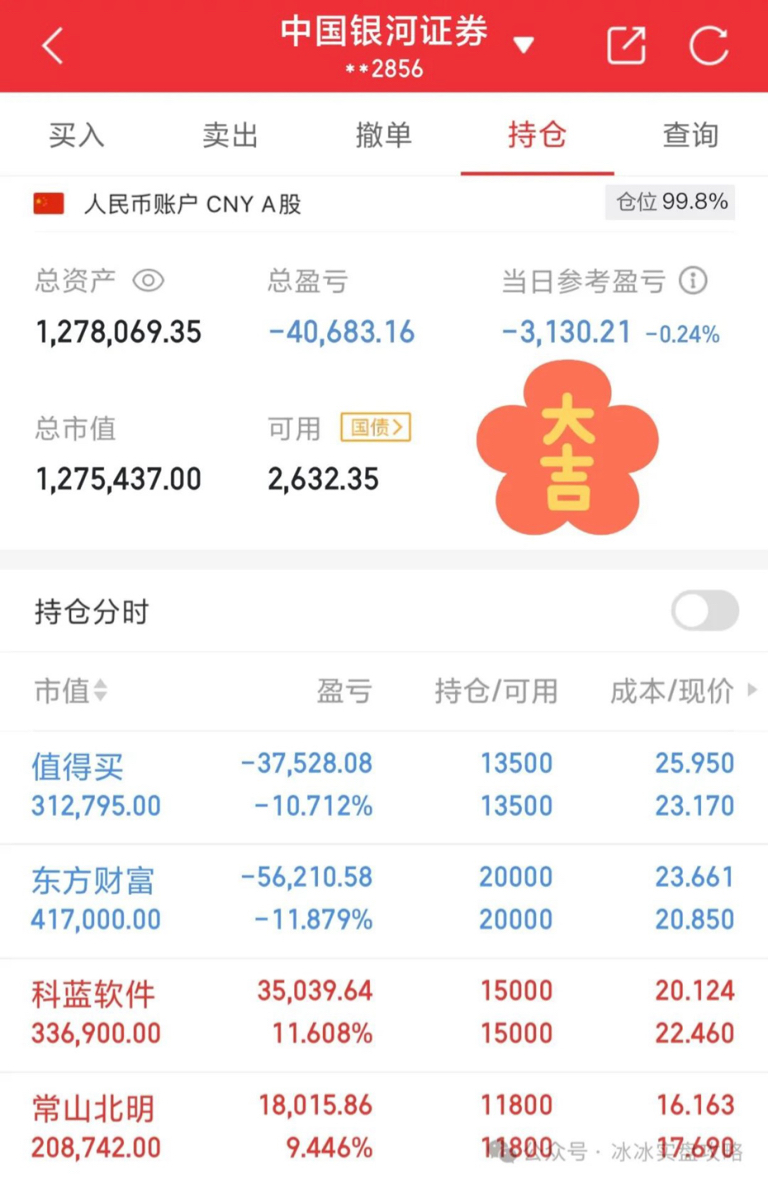Tap the China flag account icon
Screen dimensions: 768x1179
(45, 202)
